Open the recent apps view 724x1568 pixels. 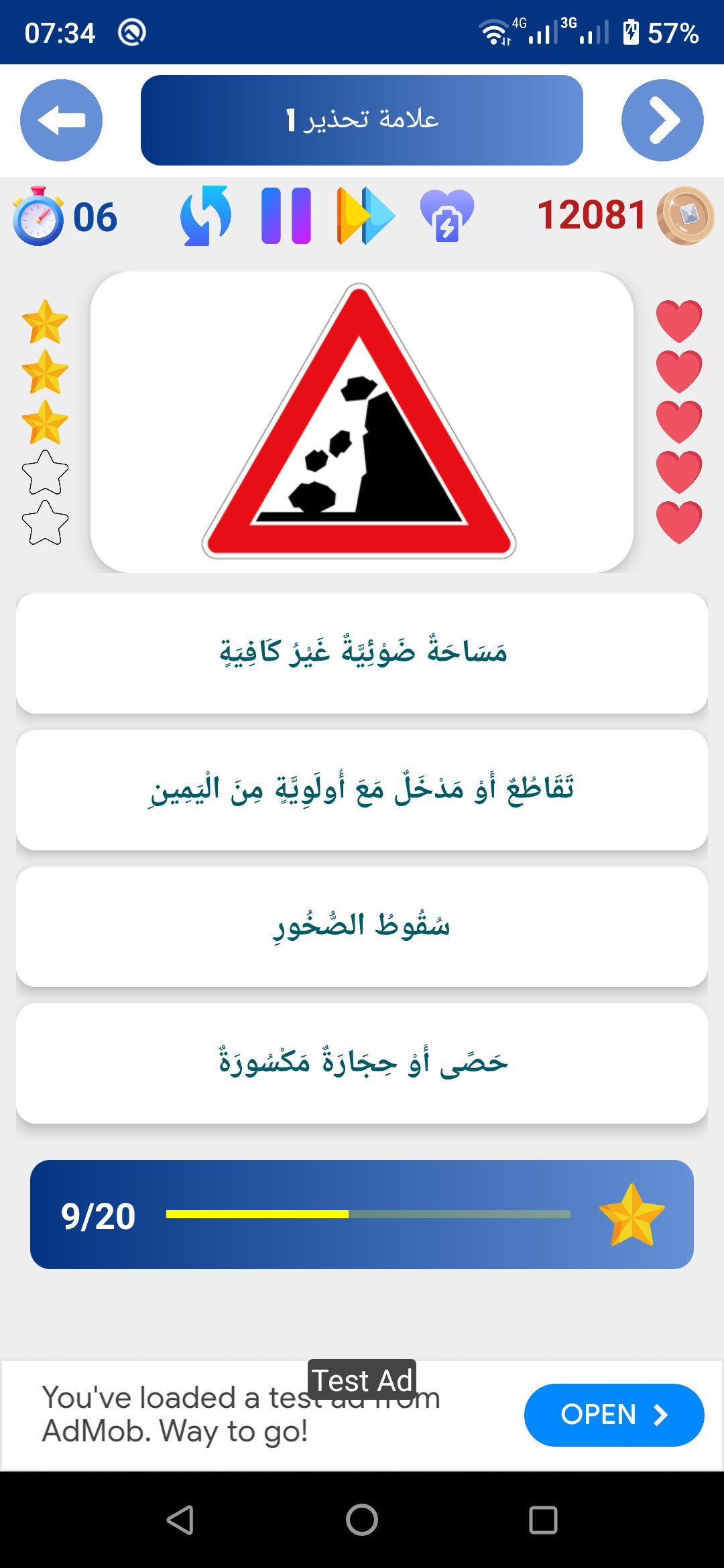[543, 1520]
